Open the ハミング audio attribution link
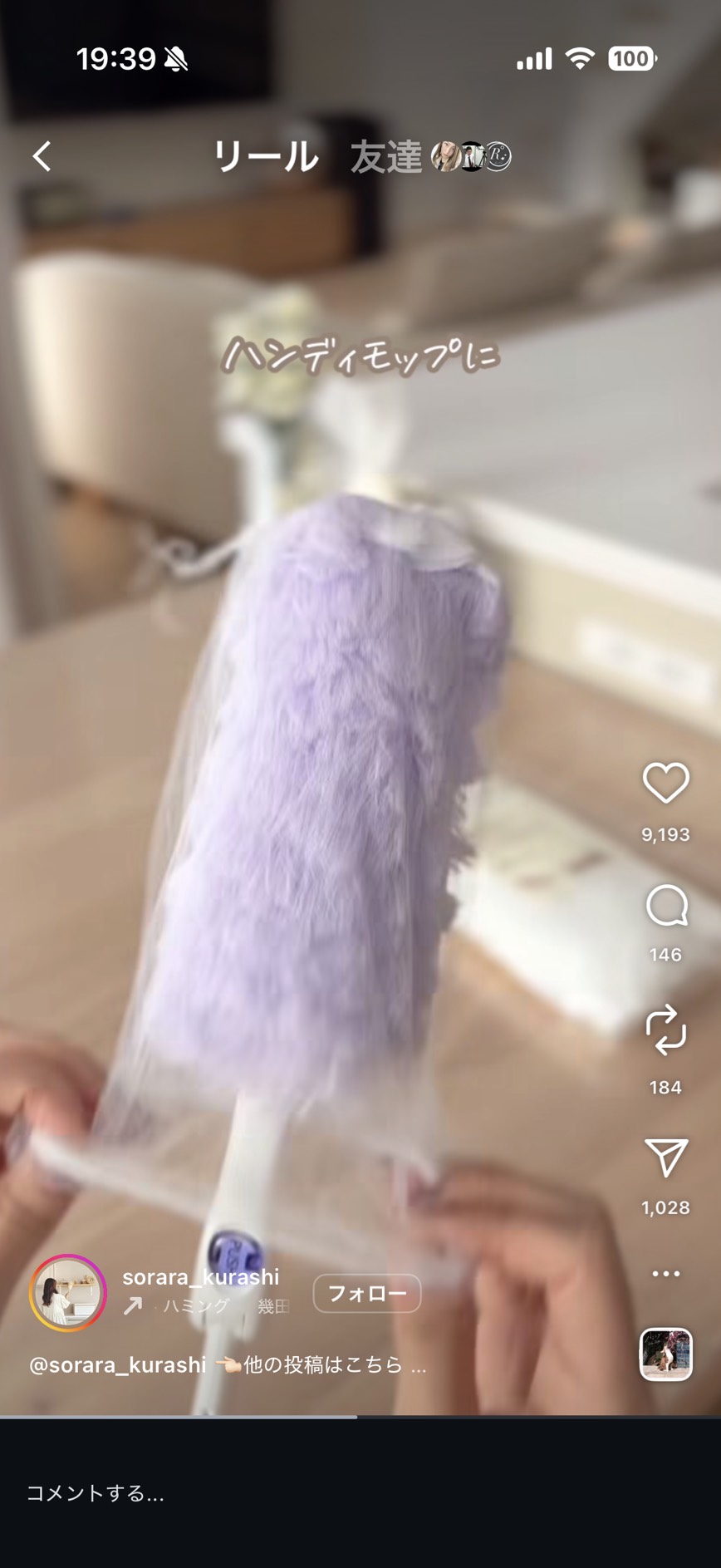The width and height of the screenshot is (721, 1568). (x=196, y=1306)
